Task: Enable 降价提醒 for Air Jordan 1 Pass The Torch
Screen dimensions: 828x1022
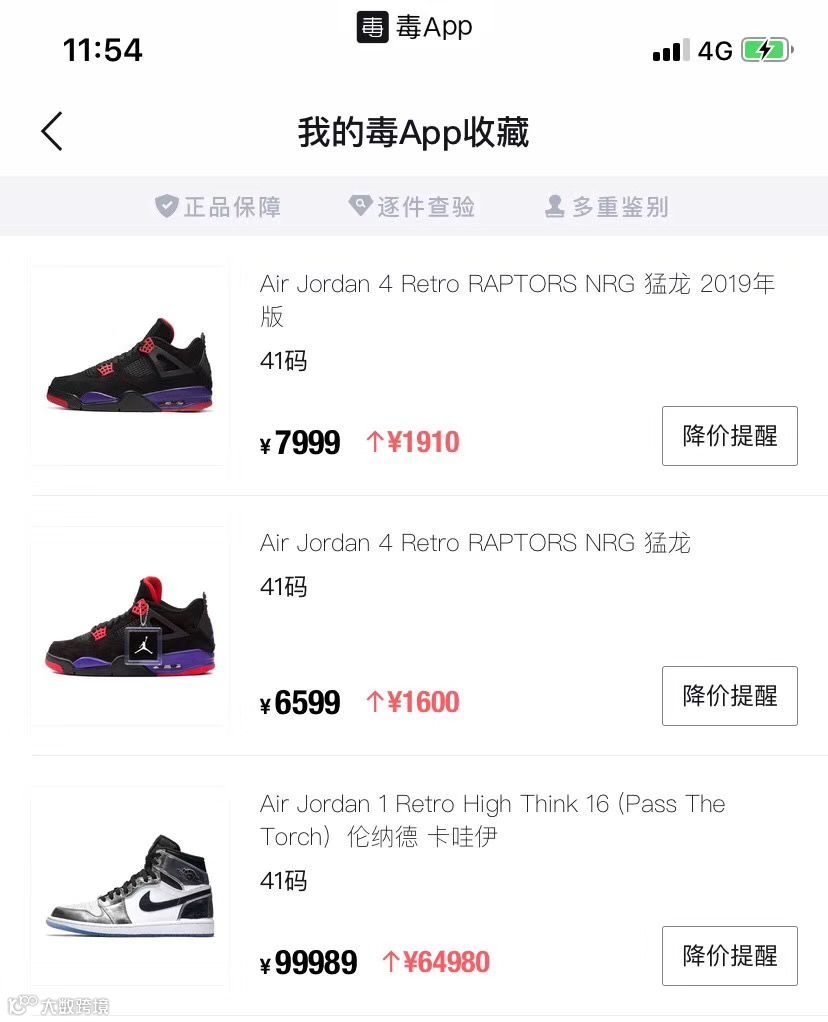Action: coord(729,956)
